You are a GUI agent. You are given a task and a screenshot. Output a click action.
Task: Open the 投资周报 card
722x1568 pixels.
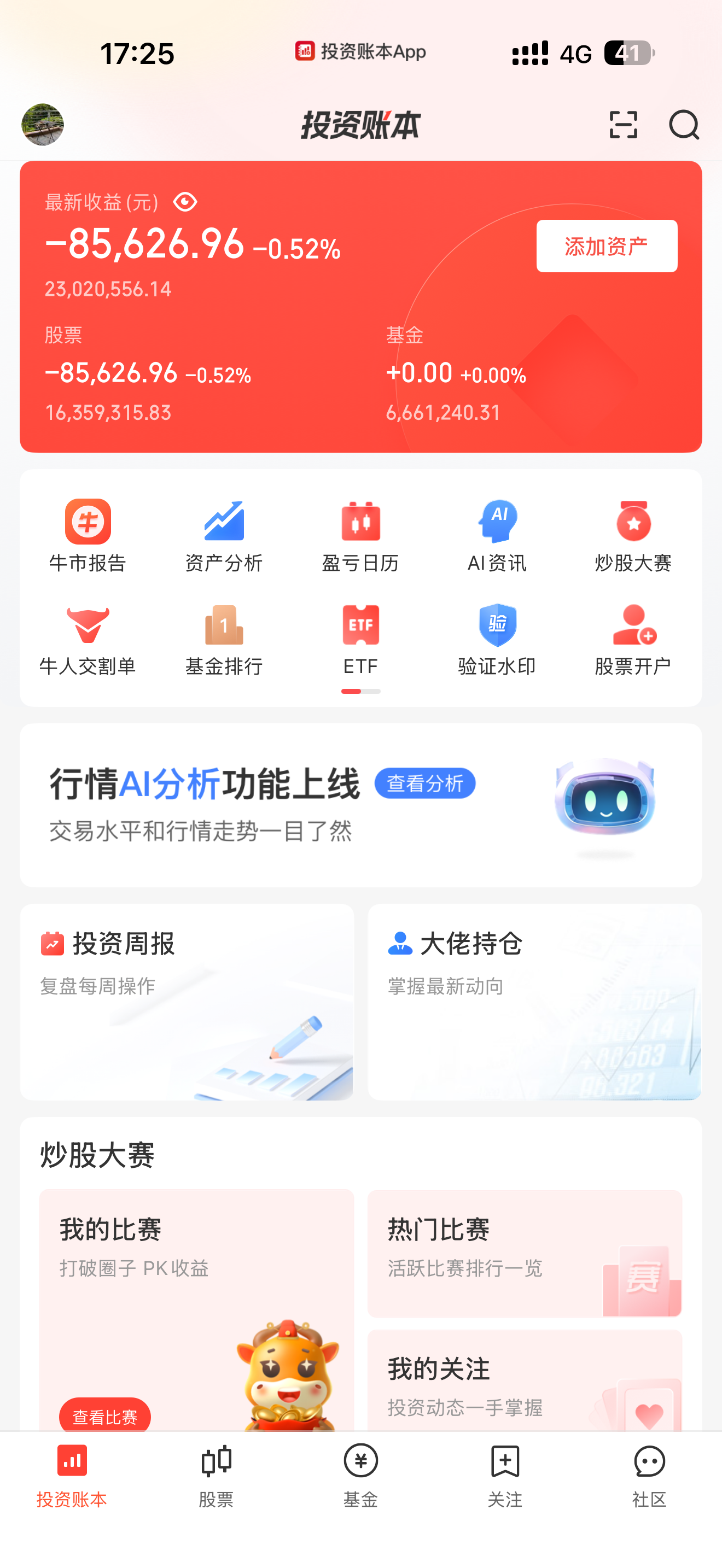click(187, 1001)
